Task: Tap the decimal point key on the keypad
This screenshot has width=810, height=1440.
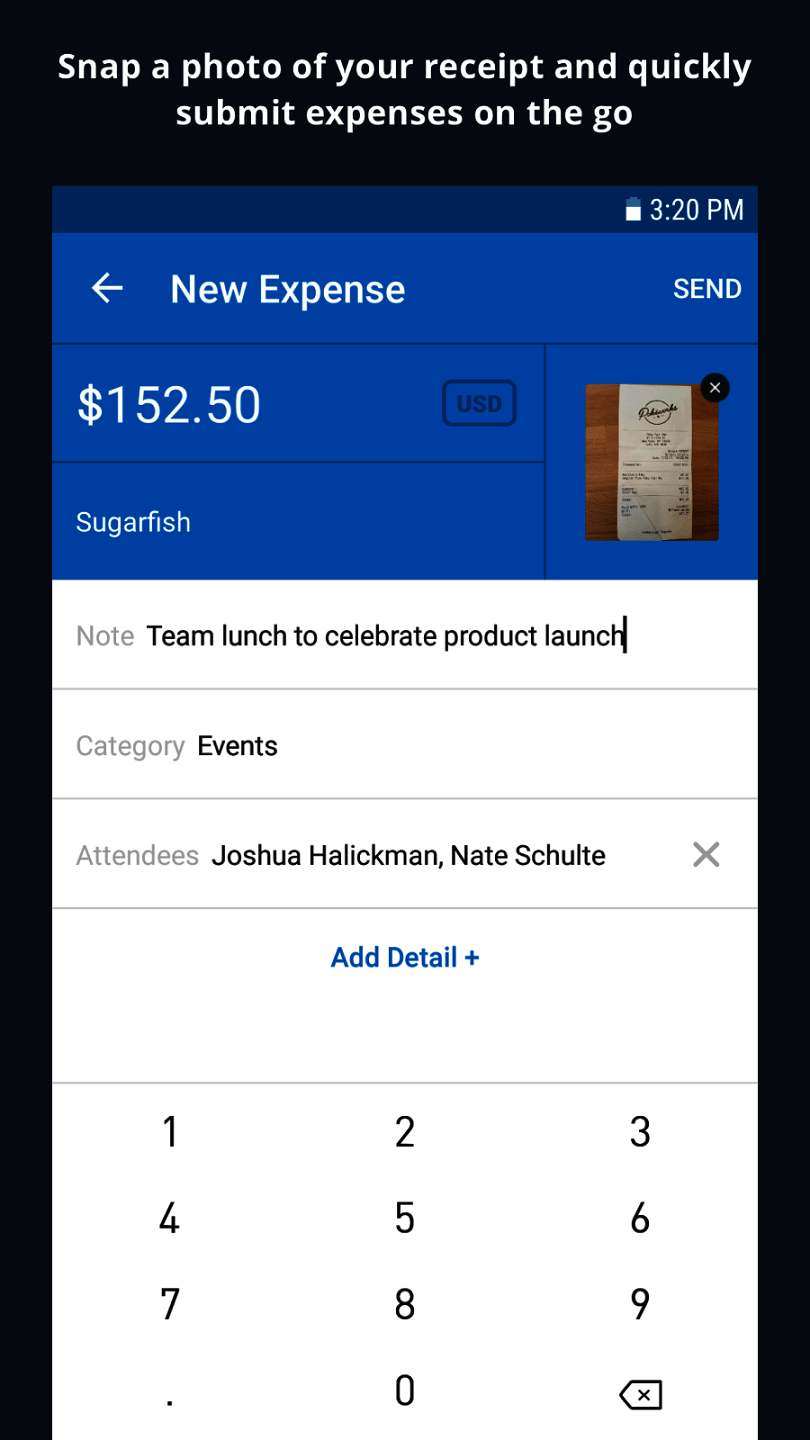Action: [x=168, y=1390]
